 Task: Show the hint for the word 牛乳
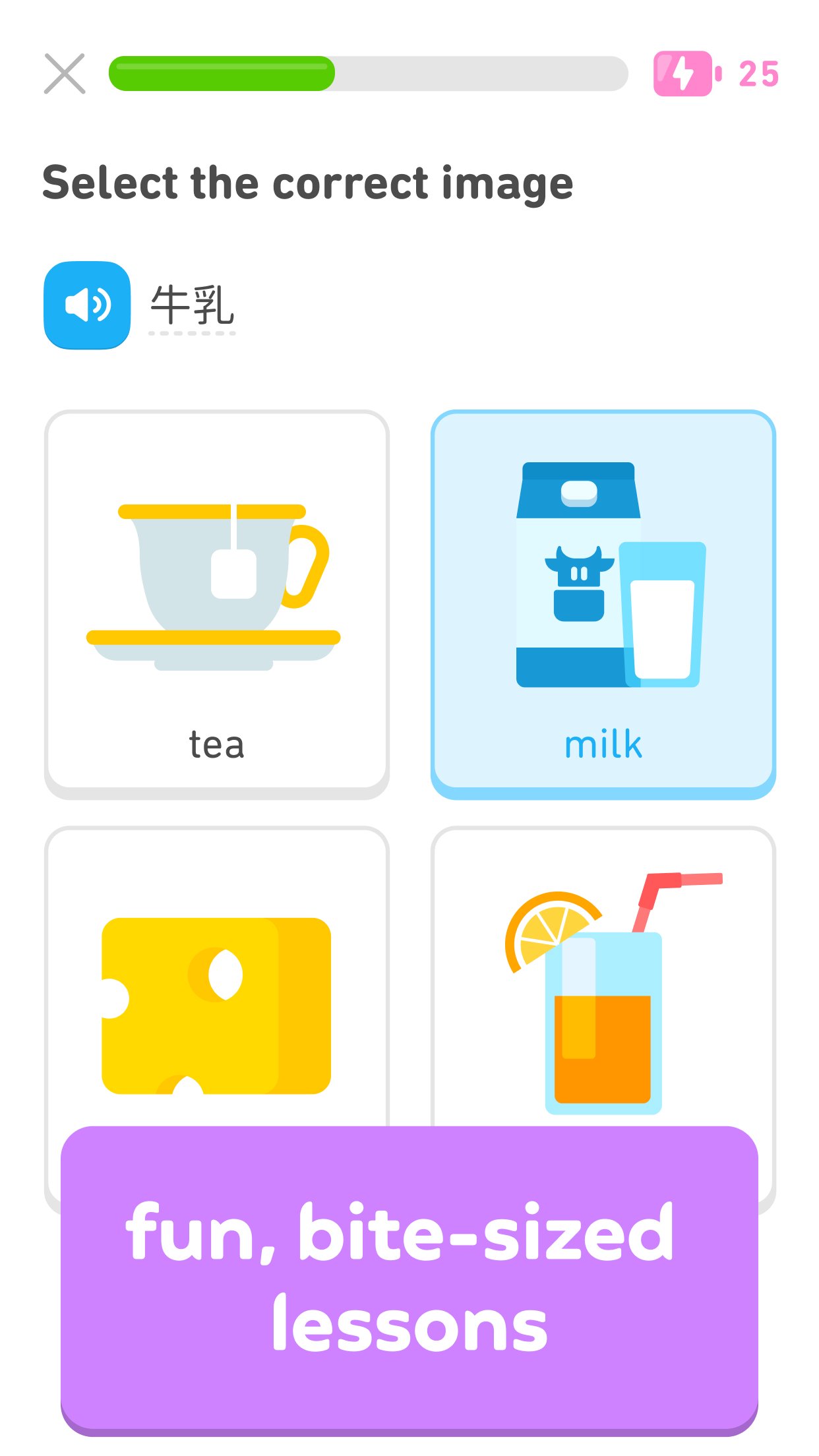[x=192, y=307]
